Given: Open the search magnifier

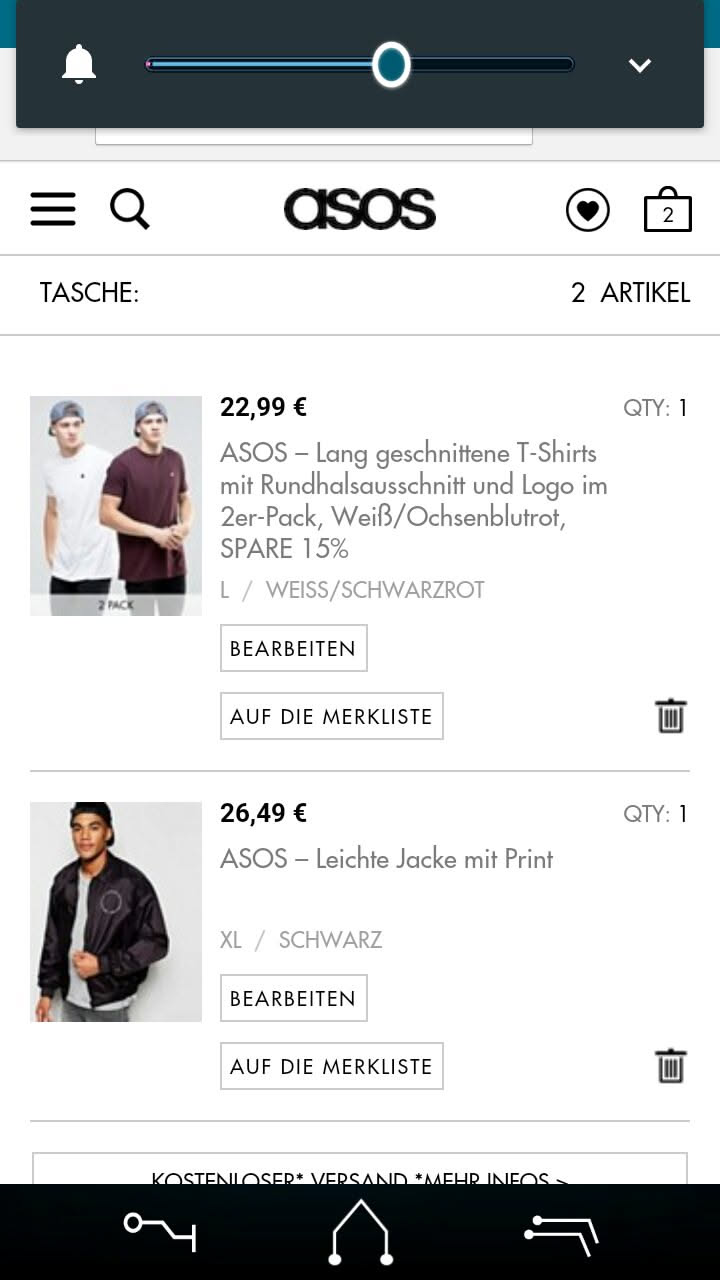Looking at the screenshot, I should [130, 209].
